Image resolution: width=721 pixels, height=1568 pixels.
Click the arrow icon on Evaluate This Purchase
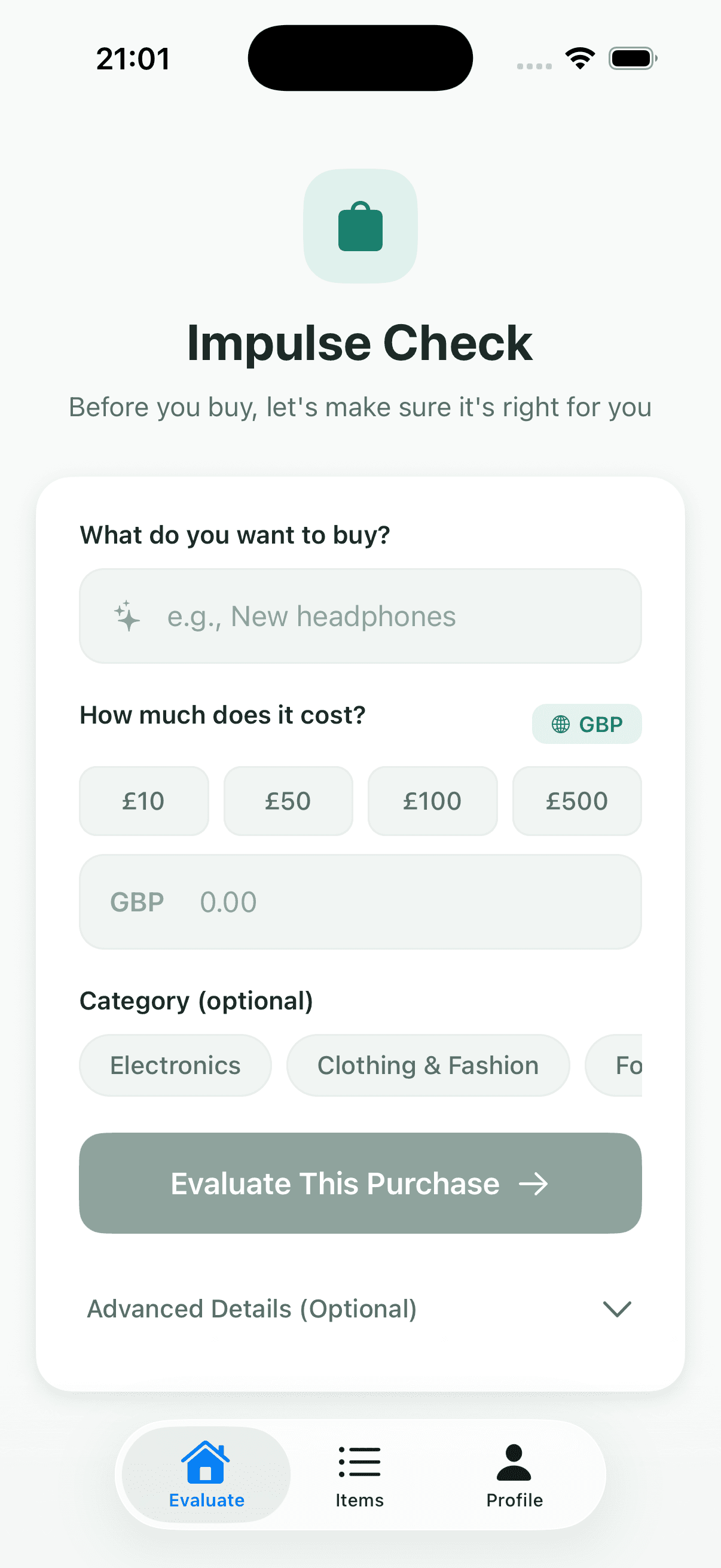coord(534,1183)
